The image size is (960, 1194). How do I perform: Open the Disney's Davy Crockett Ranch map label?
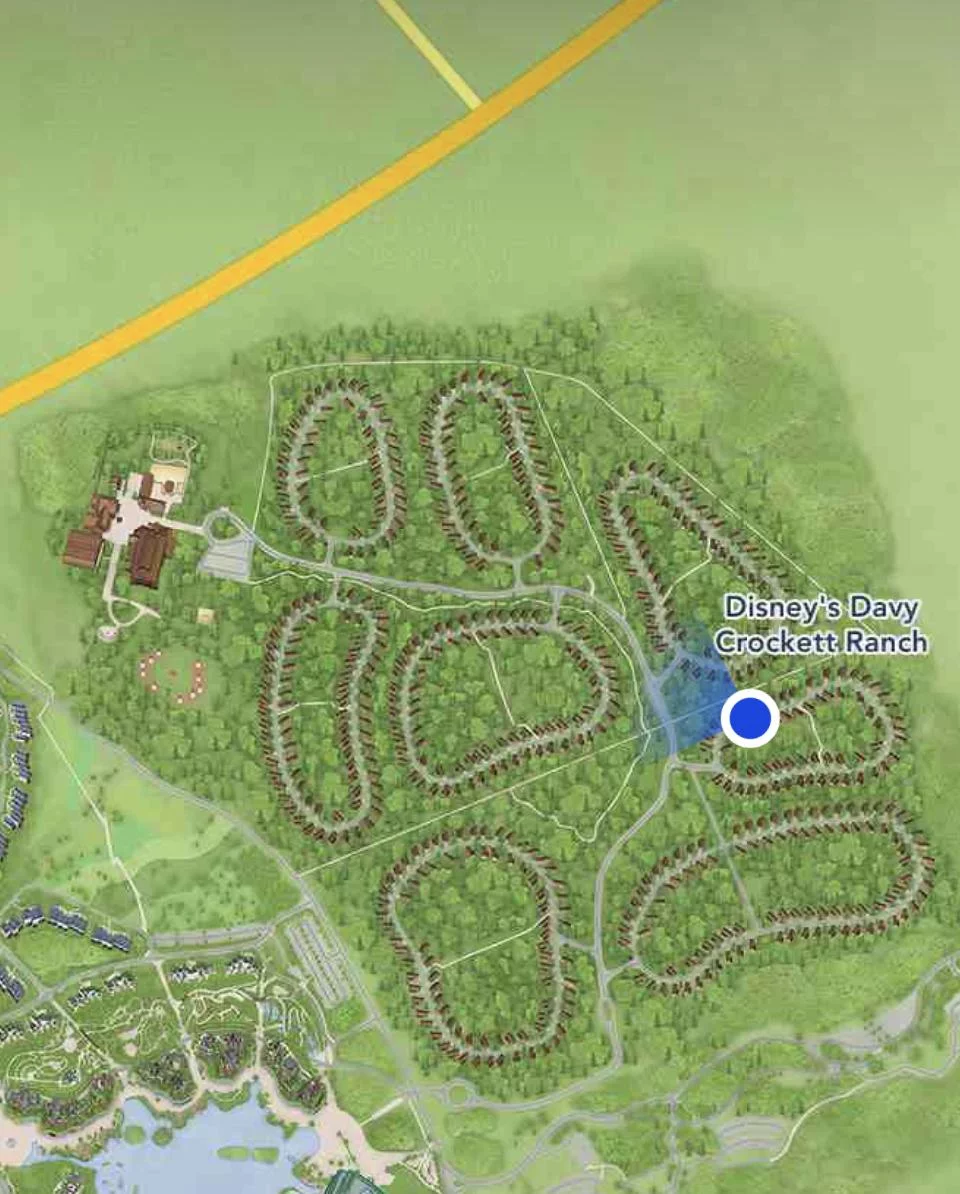822,624
